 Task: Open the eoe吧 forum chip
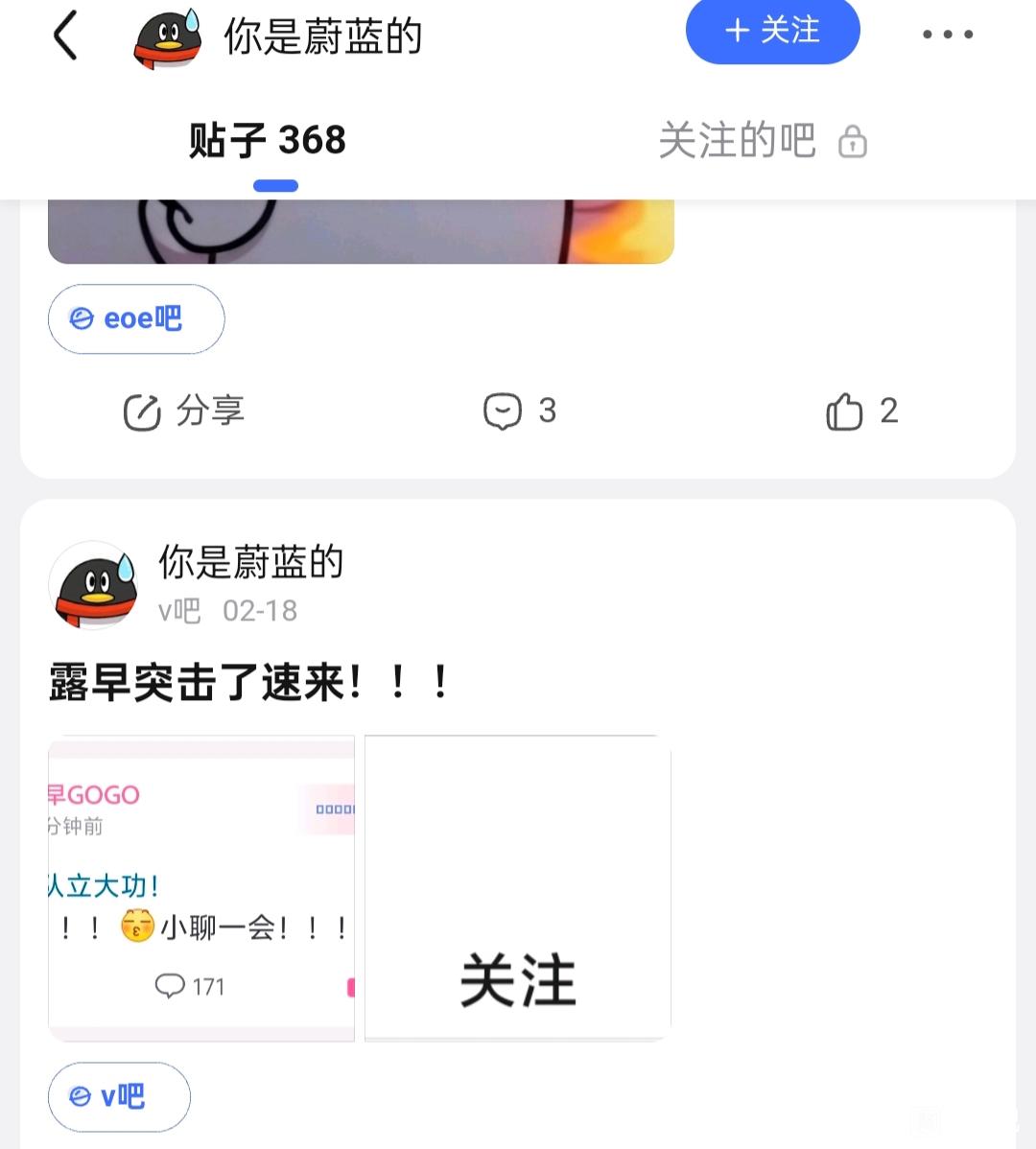point(136,318)
